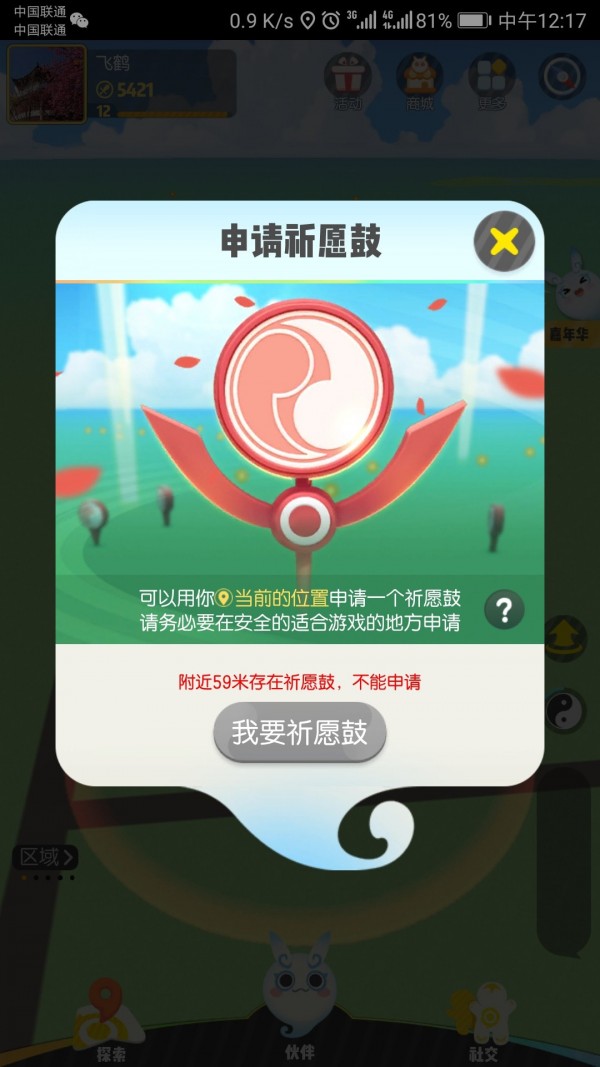Tap the 我要祈愿鼓 button
The image size is (600, 1067).
tap(300, 733)
